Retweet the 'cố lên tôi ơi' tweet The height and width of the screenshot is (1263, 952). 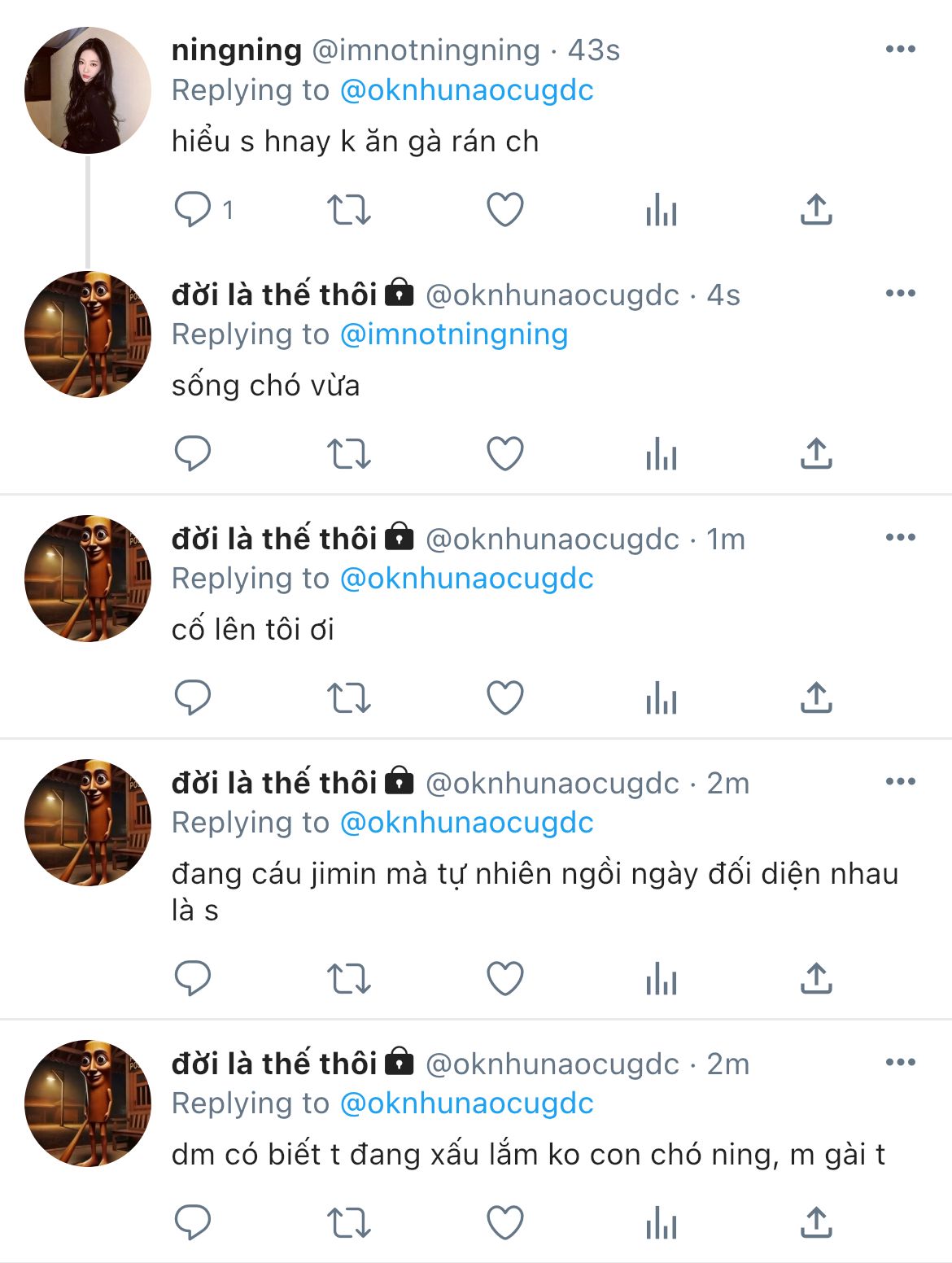coord(348,697)
